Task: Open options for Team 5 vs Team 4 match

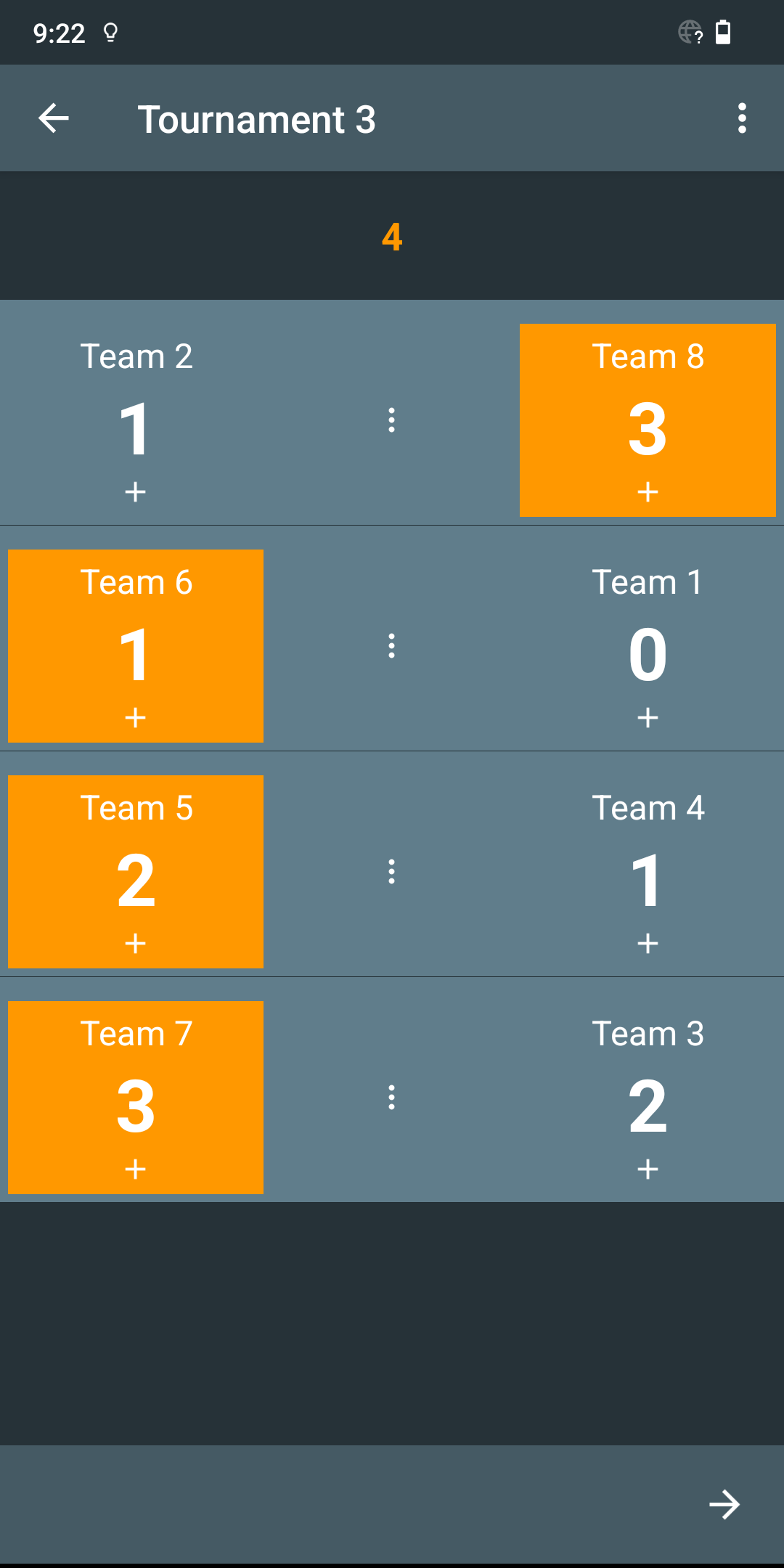Action: tap(391, 872)
